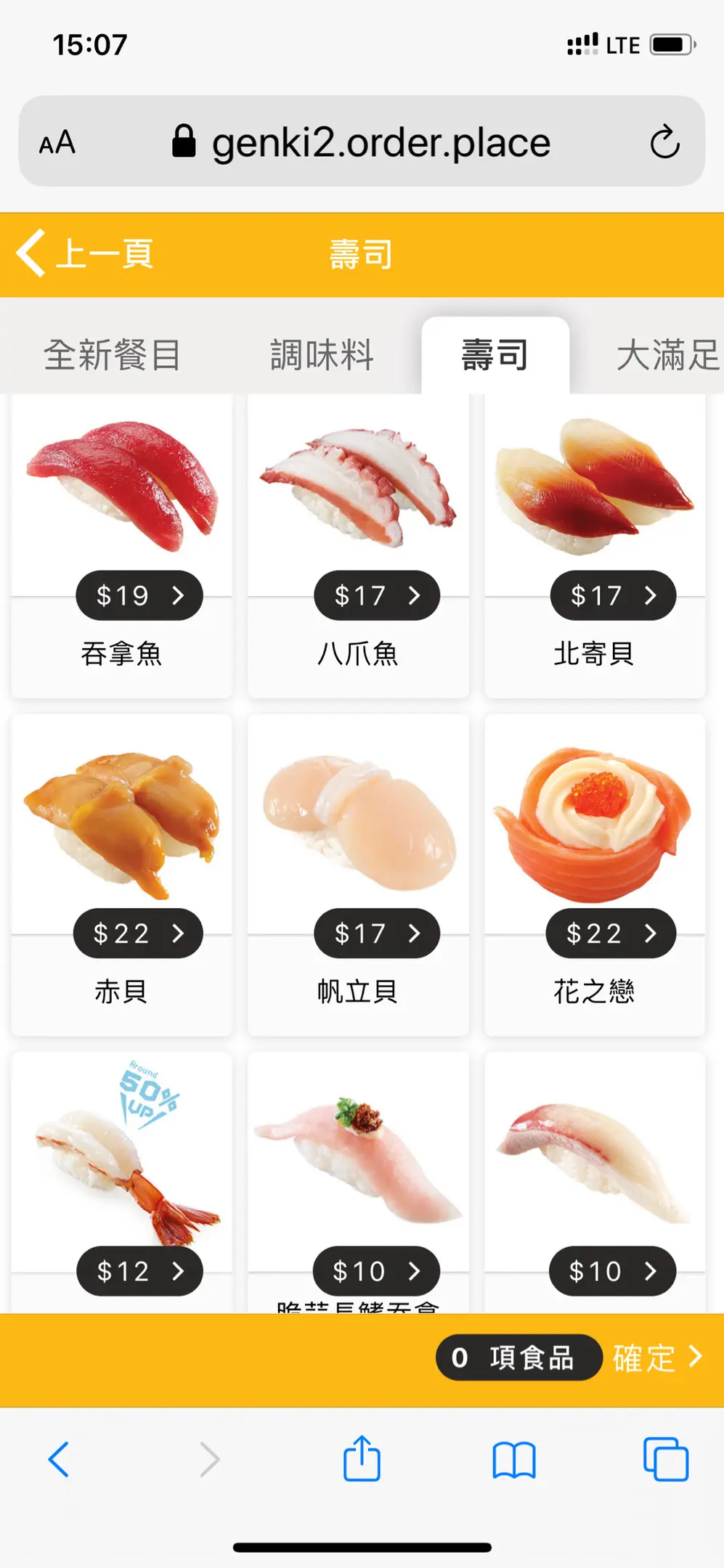View the 0 項食品 cart summary
Screen dimensions: 724x1568
(518, 1357)
